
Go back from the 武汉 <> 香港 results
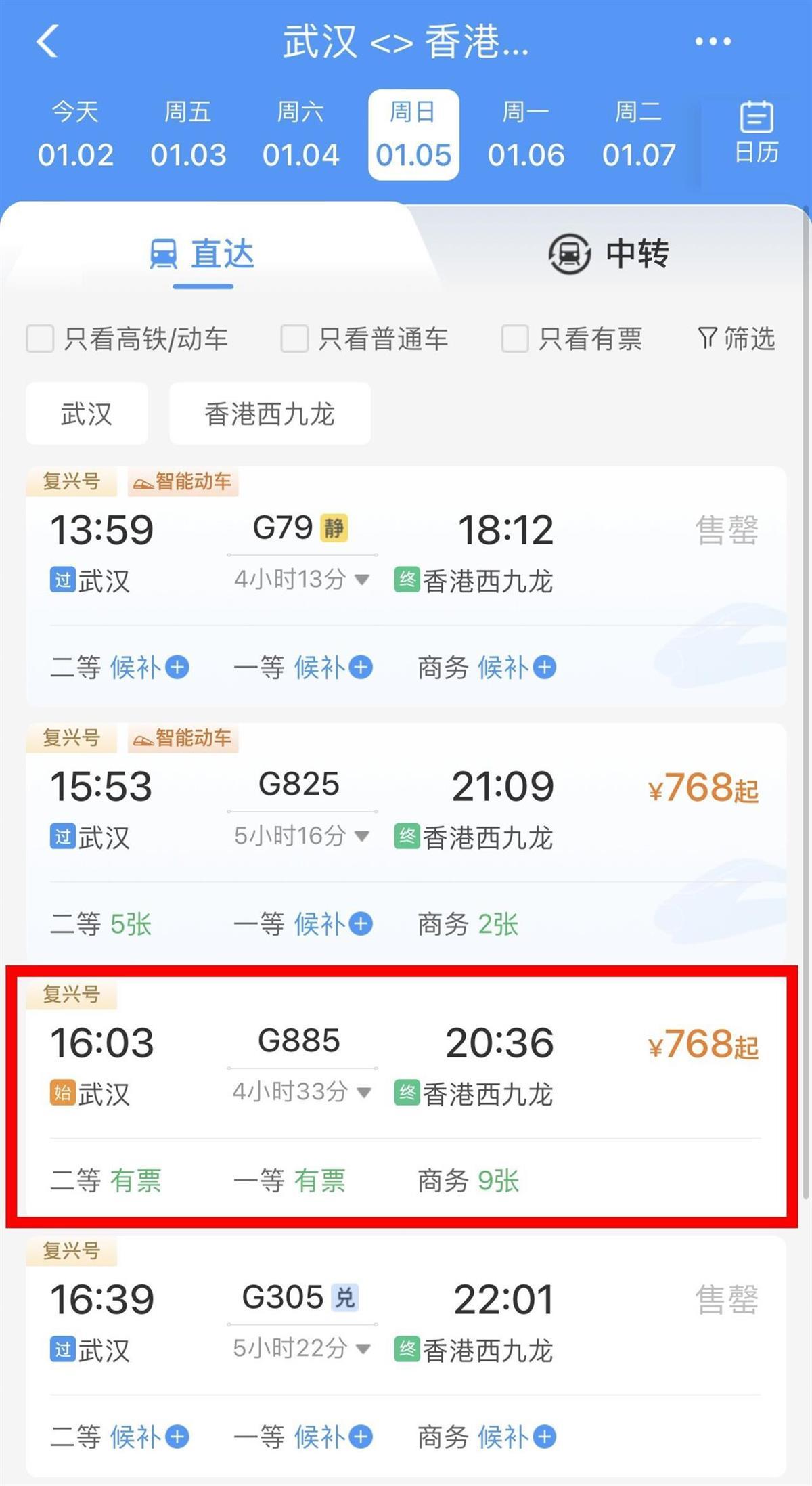coord(47,41)
